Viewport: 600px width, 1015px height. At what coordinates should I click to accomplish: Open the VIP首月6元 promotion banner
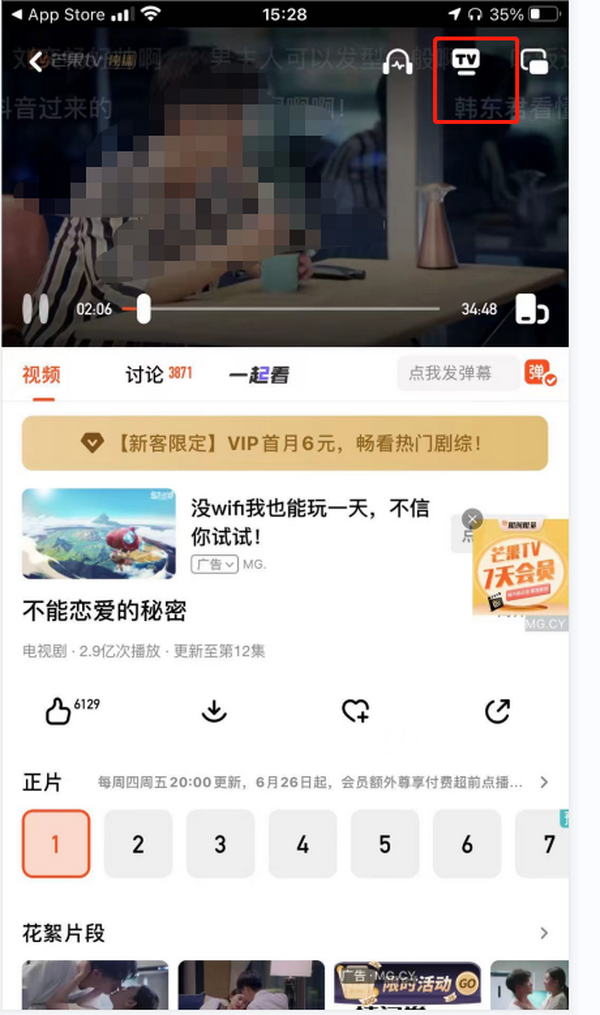point(285,443)
